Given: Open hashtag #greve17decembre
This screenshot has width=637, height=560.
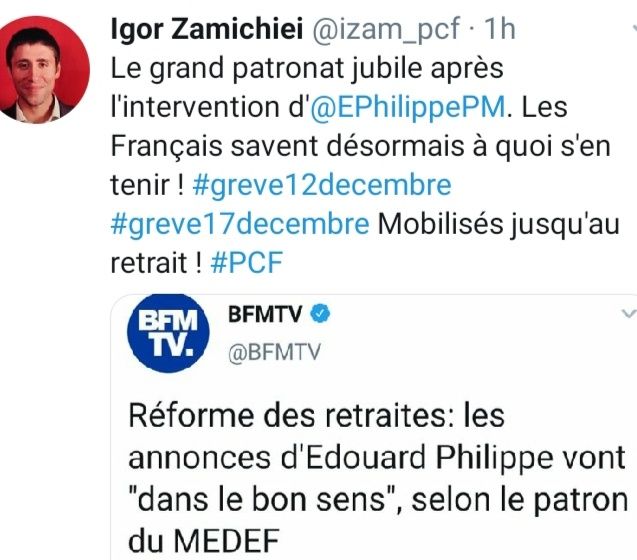Looking at the screenshot, I should pyautogui.click(x=240, y=224).
